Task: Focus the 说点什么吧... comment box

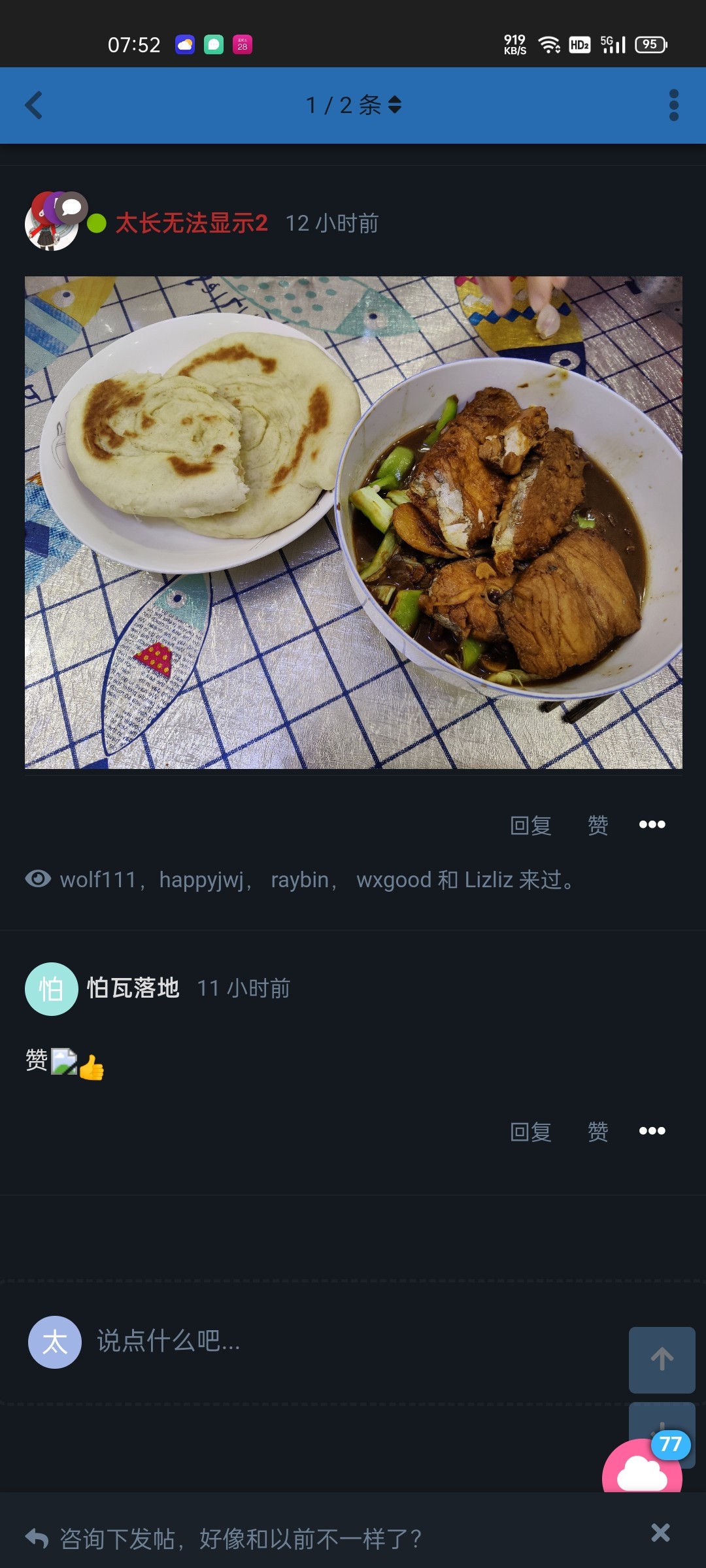Action: pos(327,1341)
